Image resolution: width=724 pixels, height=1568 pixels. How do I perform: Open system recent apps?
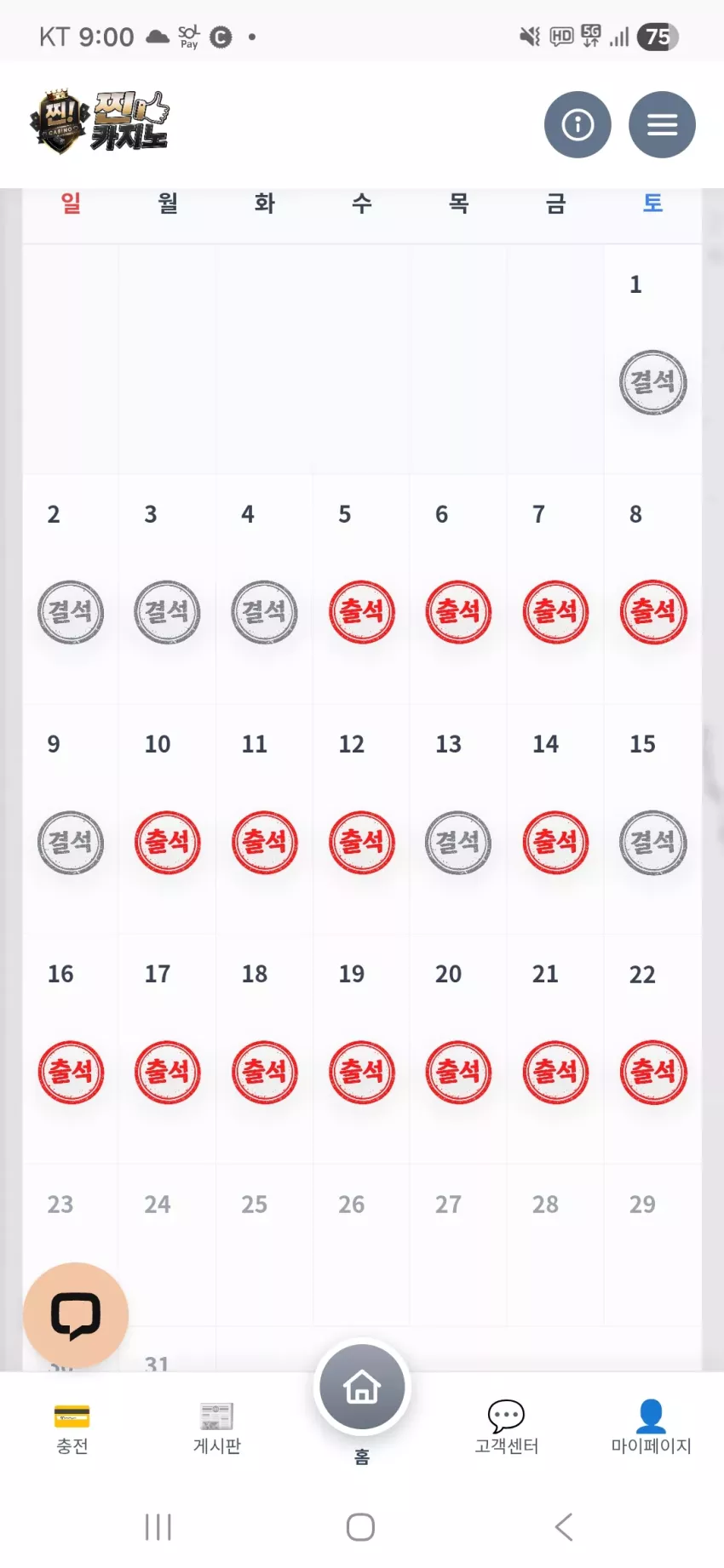[x=158, y=1527]
